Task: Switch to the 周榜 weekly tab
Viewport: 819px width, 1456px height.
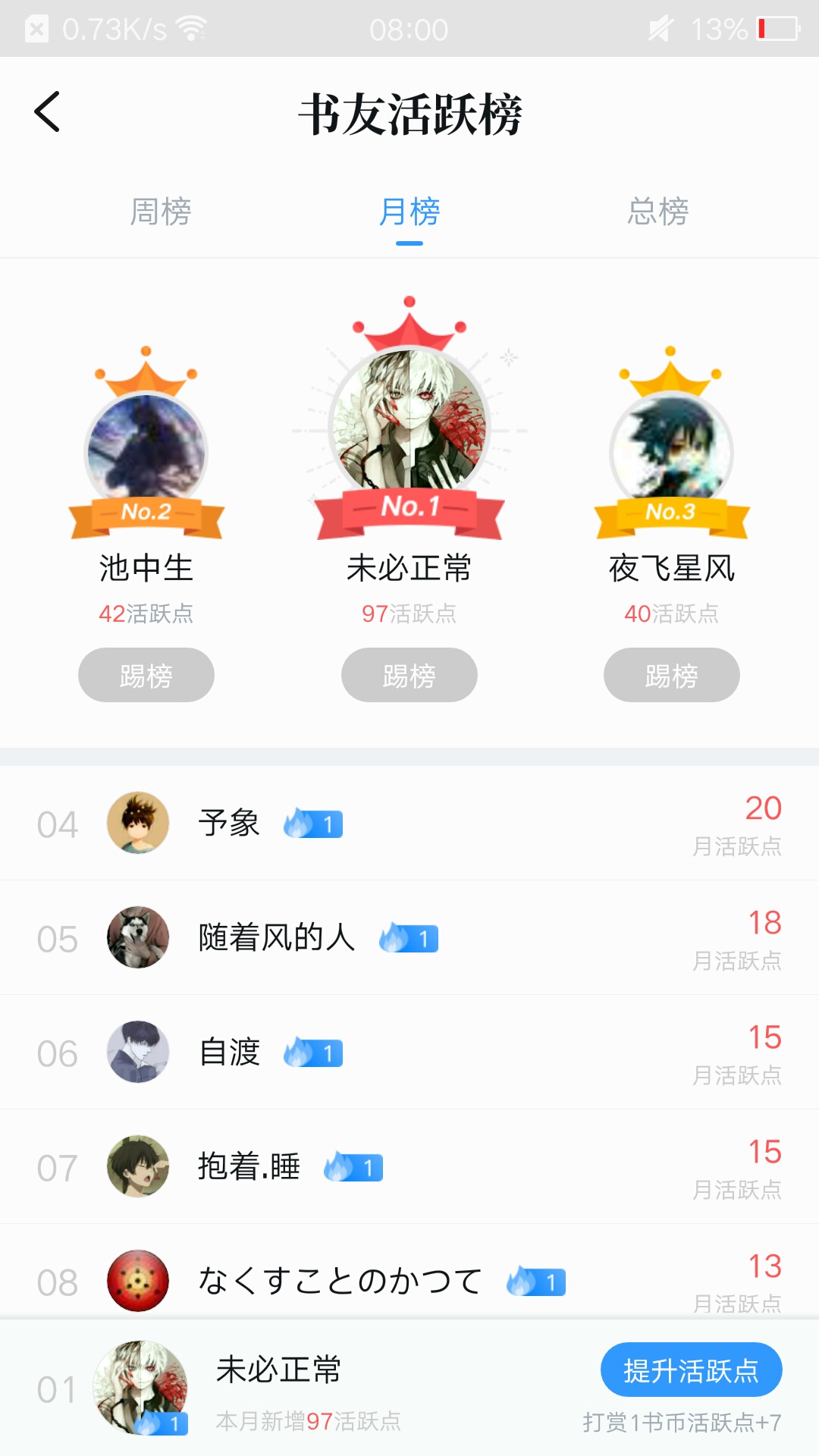Action: point(161,212)
